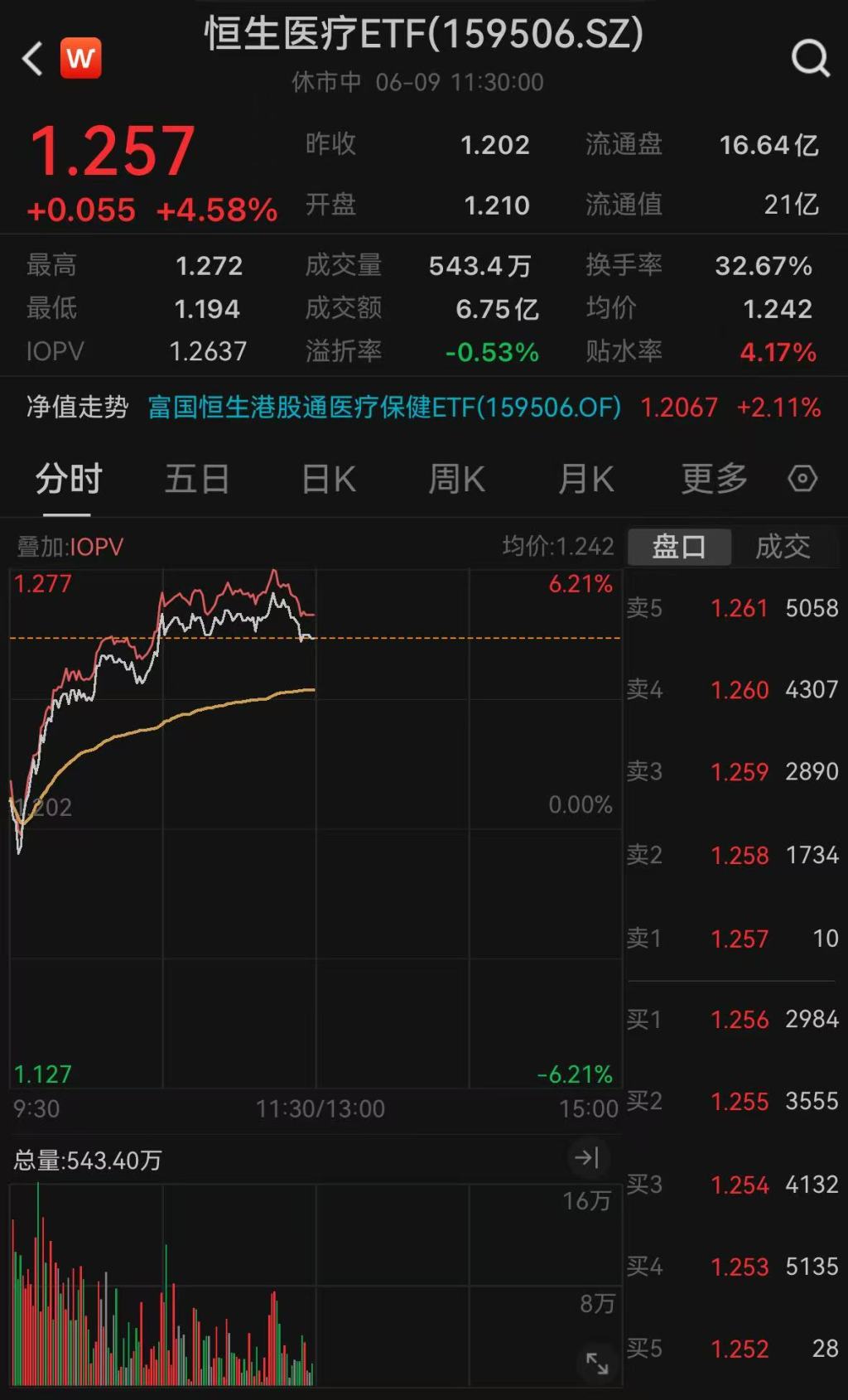
Task: Collapse the order book panel arrow
Action: pyautogui.click(x=587, y=1157)
